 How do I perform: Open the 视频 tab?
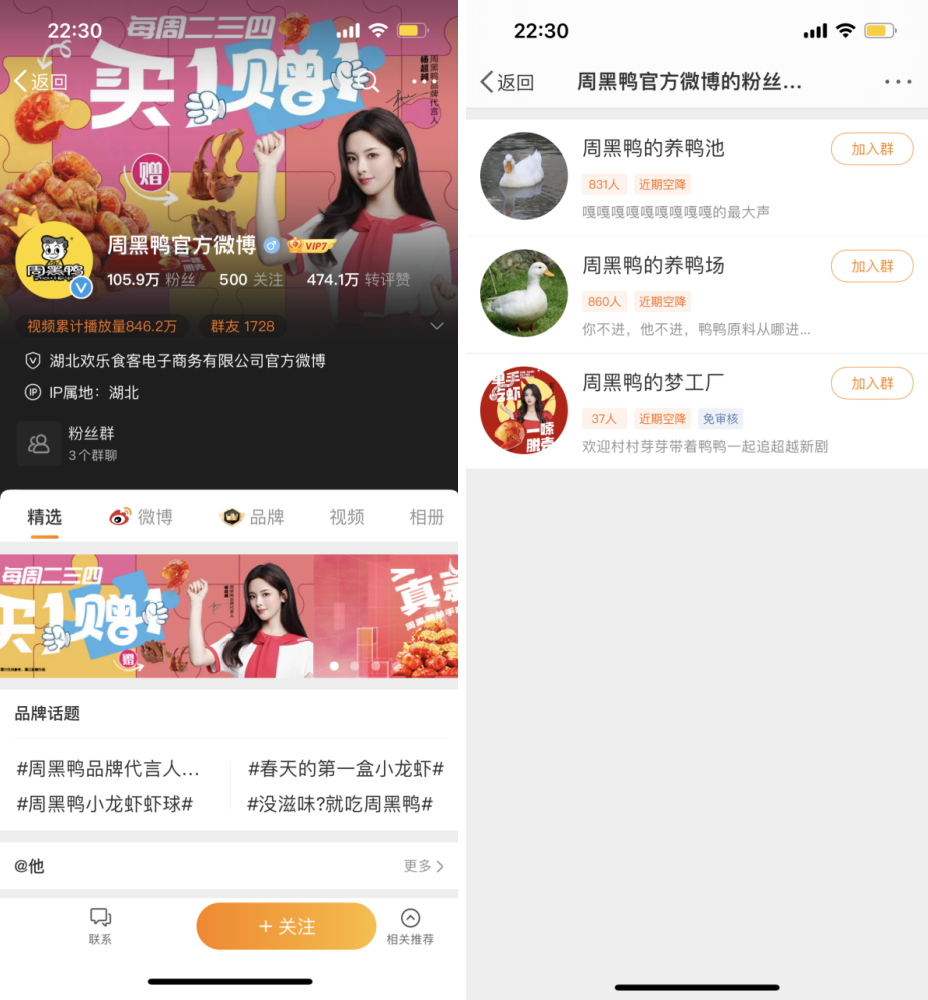(x=347, y=517)
